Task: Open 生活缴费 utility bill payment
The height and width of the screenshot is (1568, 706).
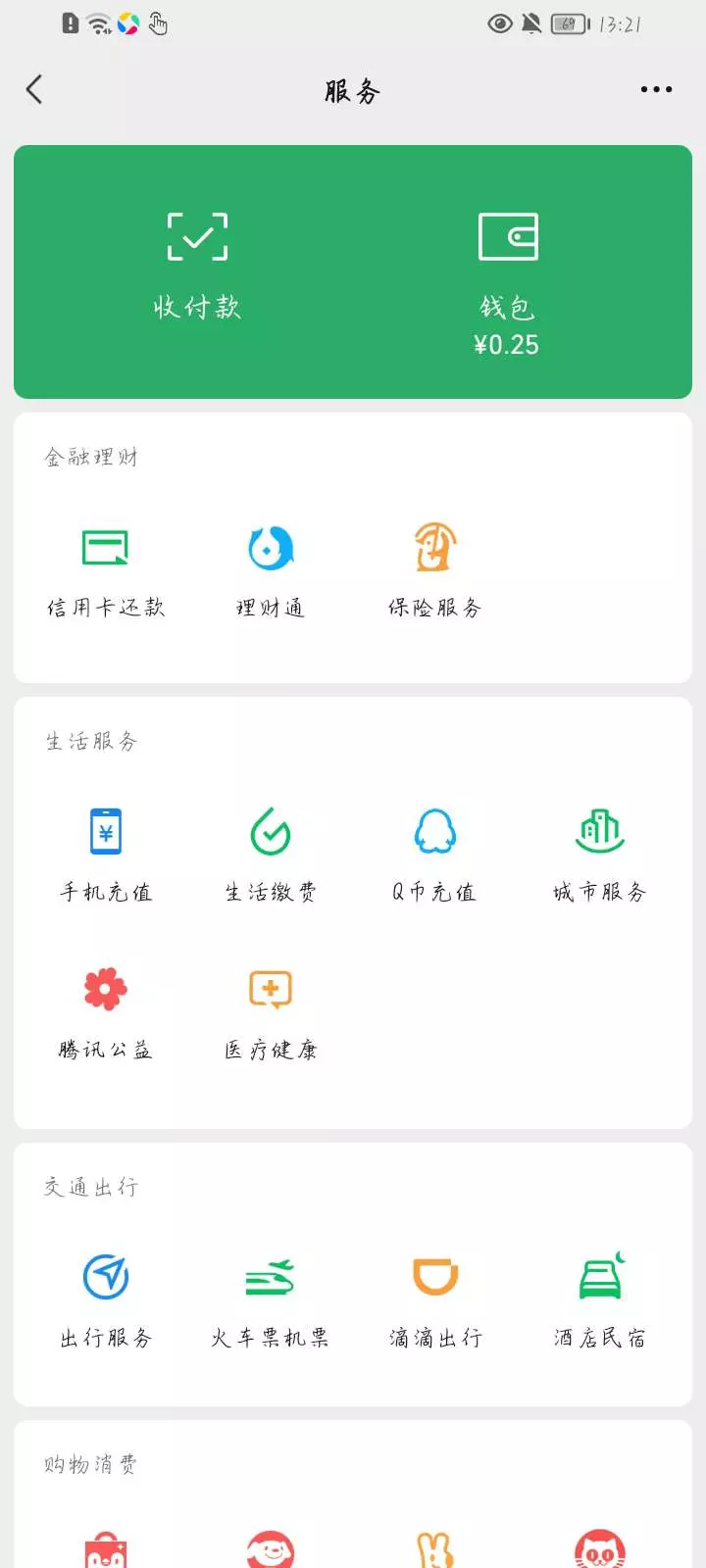Action: click(271, 855)
